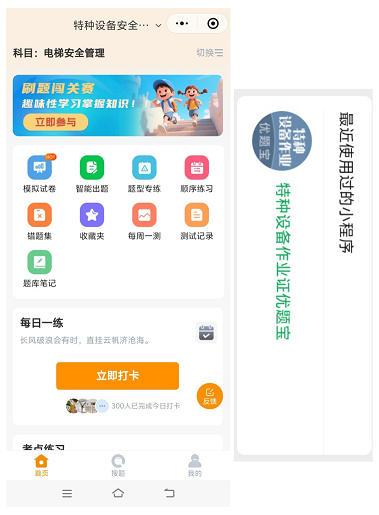Join the 刷题闯关赛 via 立即参与
This screenshot has height=515, width=379.
(x=56, y=122)
